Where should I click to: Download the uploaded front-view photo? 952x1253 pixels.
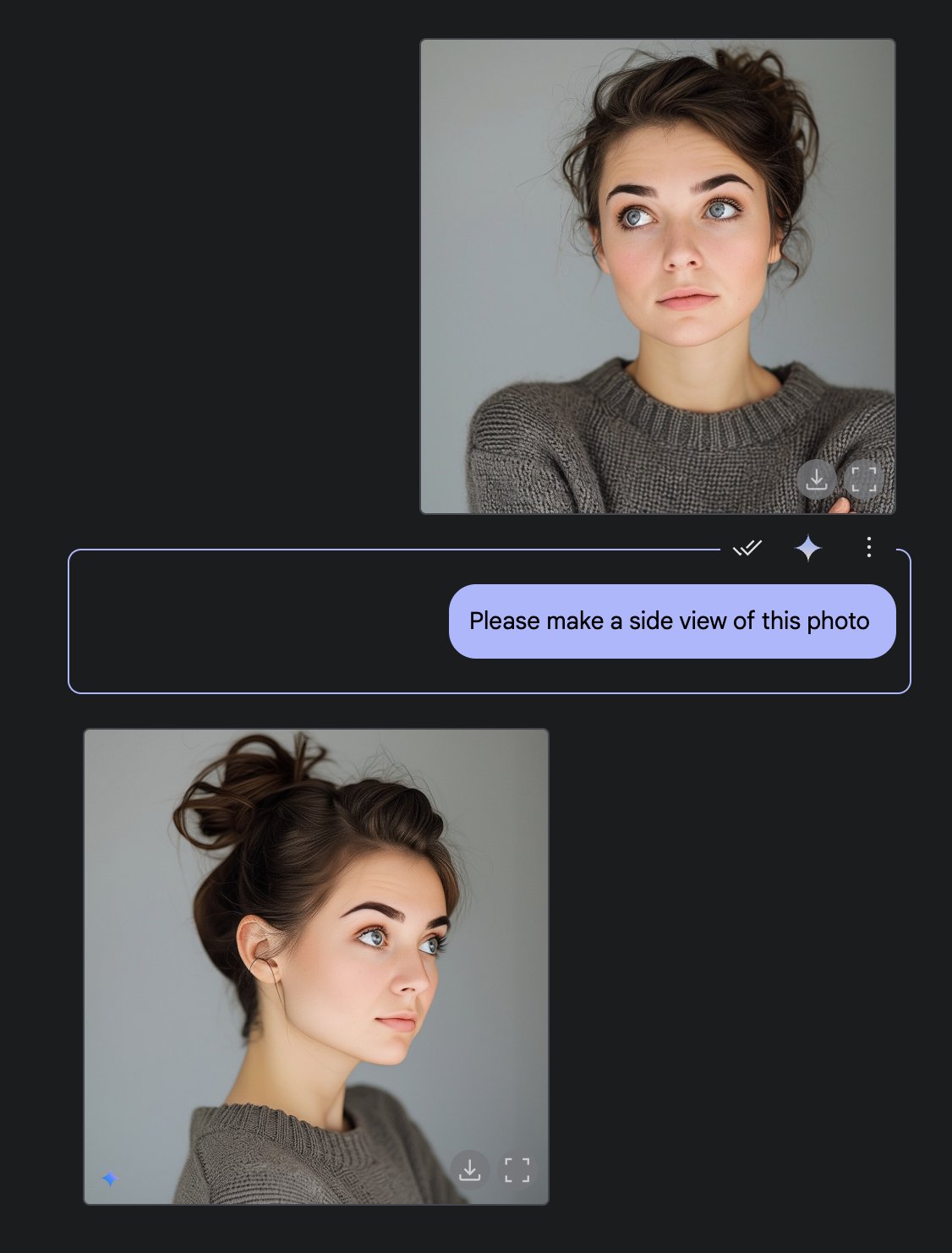pyautogui.click(x=816, y=479)
